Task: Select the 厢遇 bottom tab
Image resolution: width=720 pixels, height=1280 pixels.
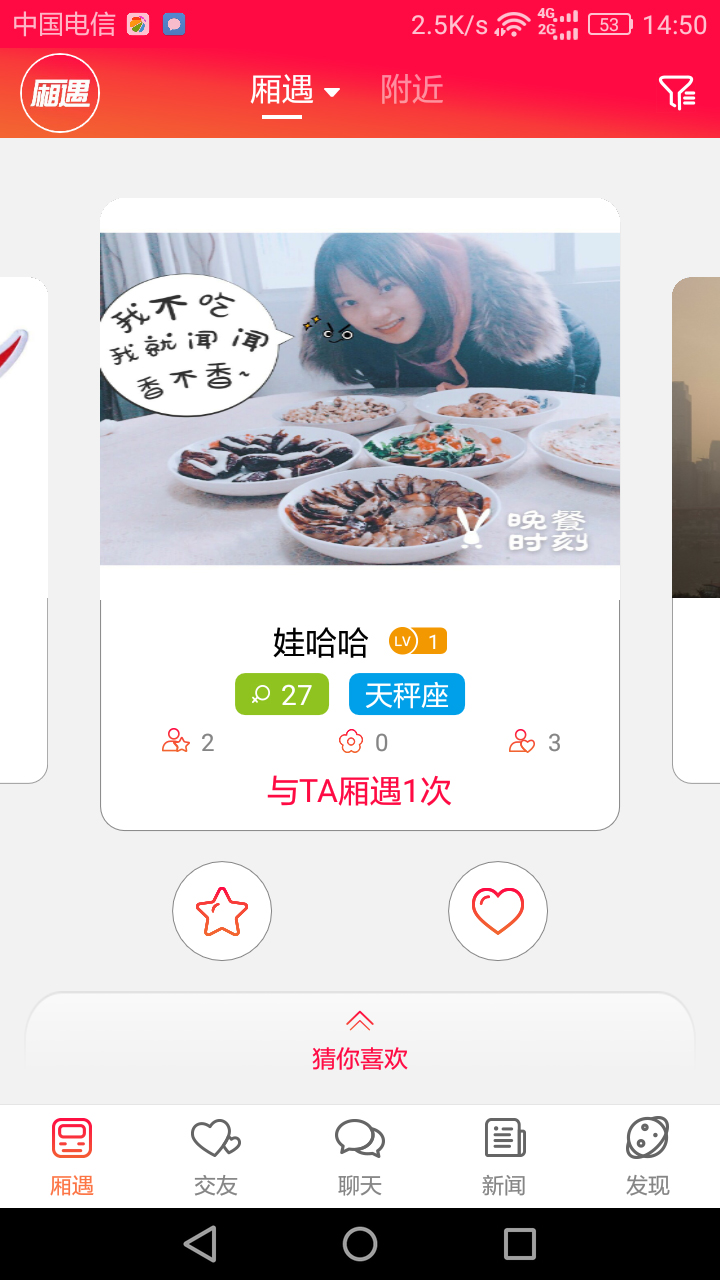Action: click(72, 1156)
